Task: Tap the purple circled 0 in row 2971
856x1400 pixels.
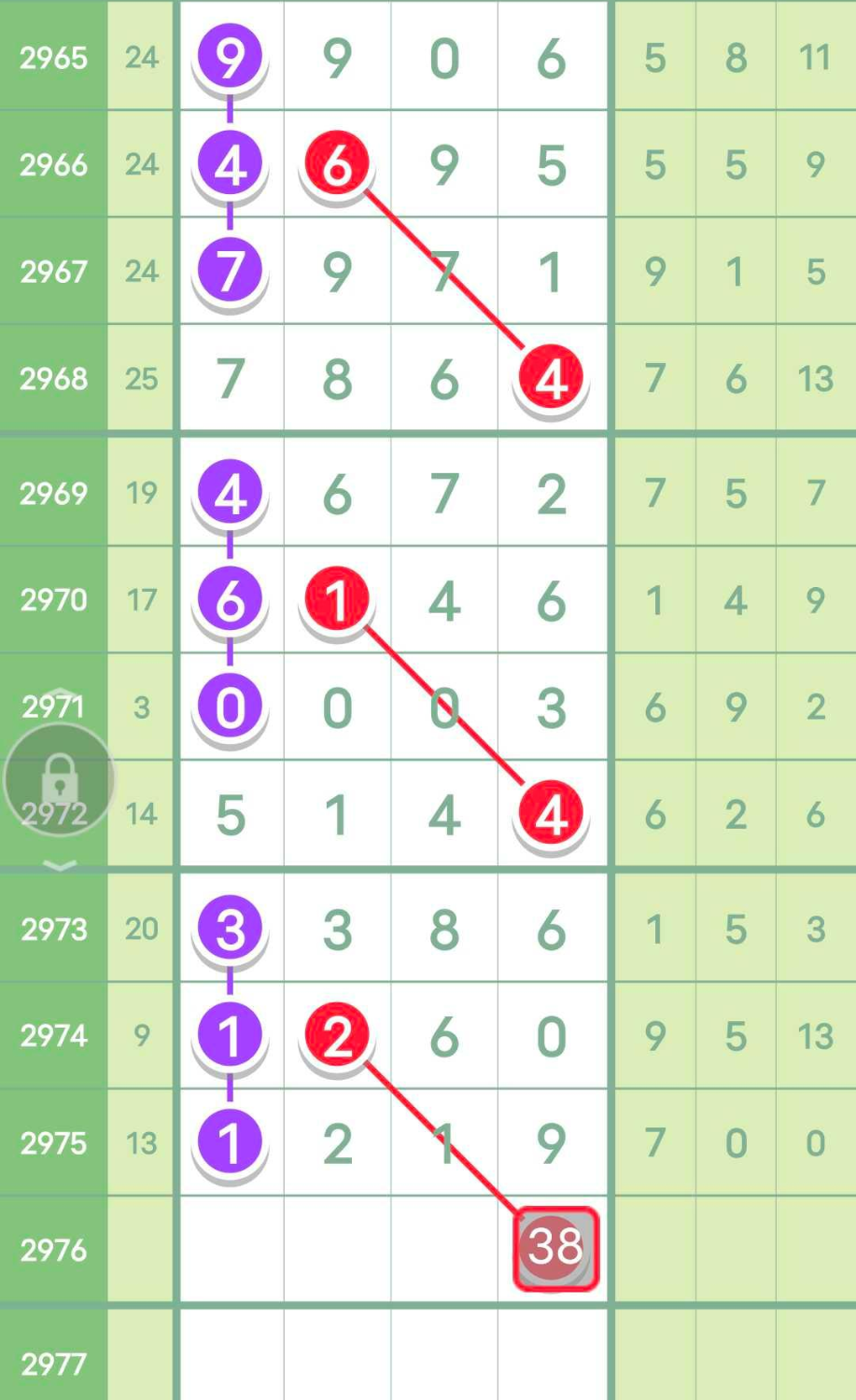Action: point(230,707)
